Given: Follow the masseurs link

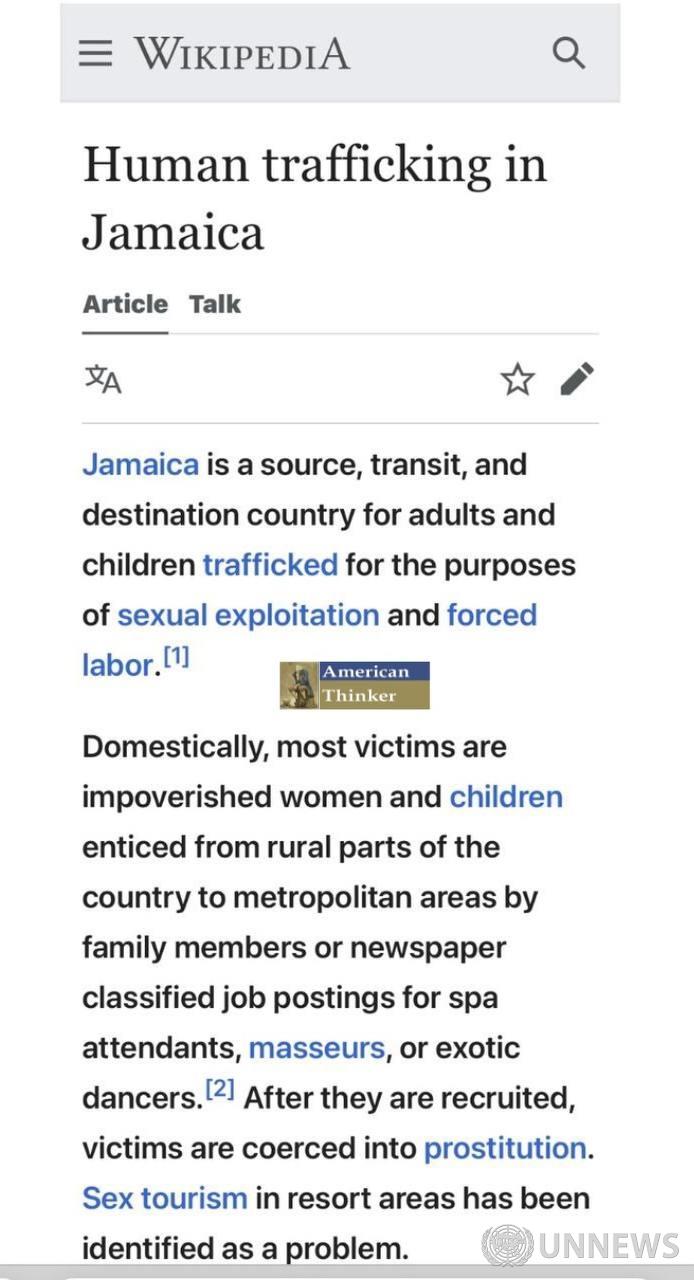Looking at the screenshot, I should pyautogui.click(x=316, y=1048).
